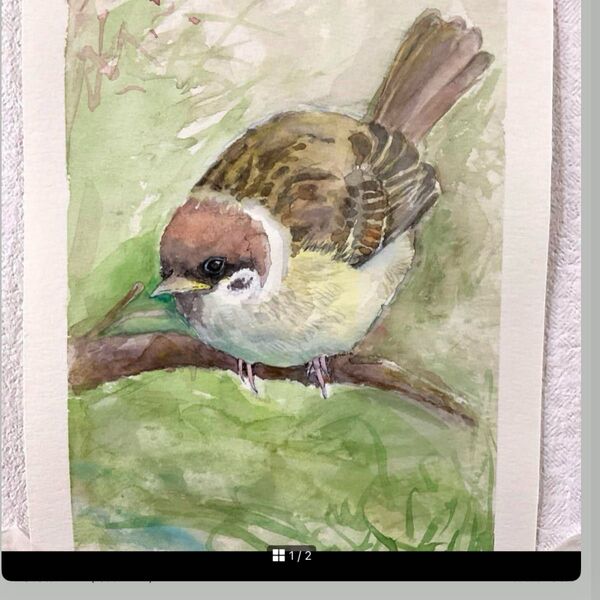Viewport: 600px width, 600px height.
Task: Open the image grid via 1 / 2 indicator
Action: click(291, 555)
